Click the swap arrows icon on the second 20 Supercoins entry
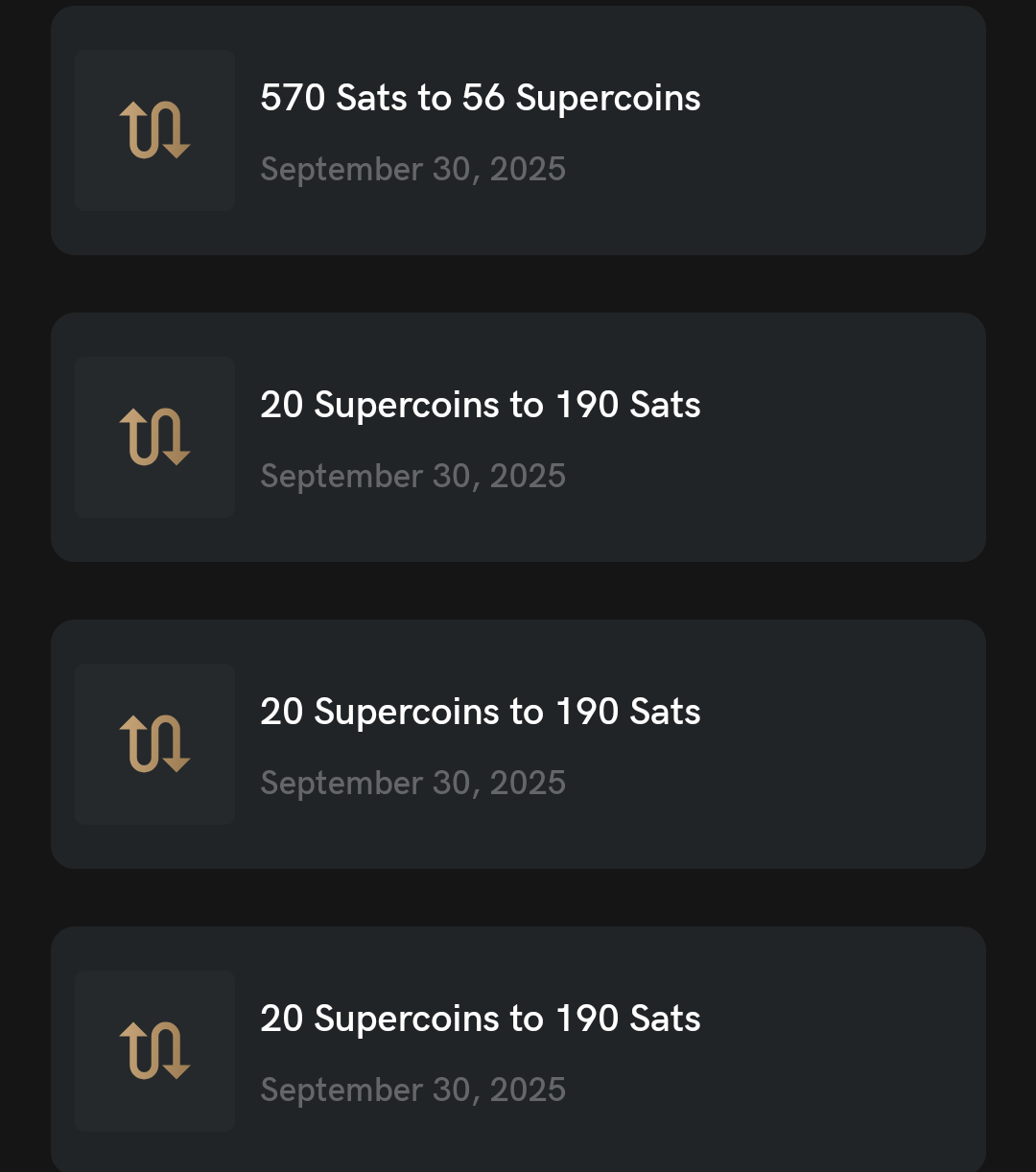 (154, 743)
